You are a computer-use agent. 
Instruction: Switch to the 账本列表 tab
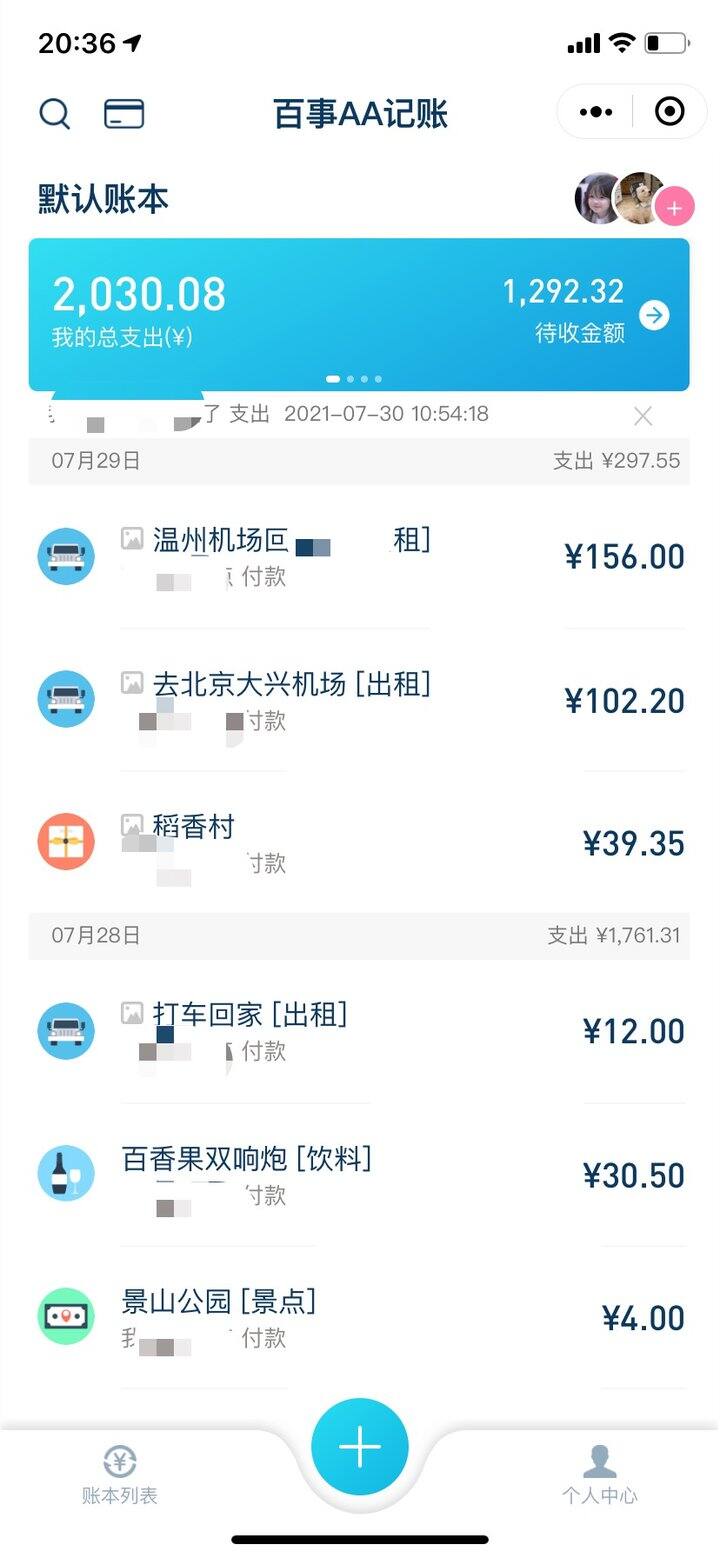coord(120,1476)
